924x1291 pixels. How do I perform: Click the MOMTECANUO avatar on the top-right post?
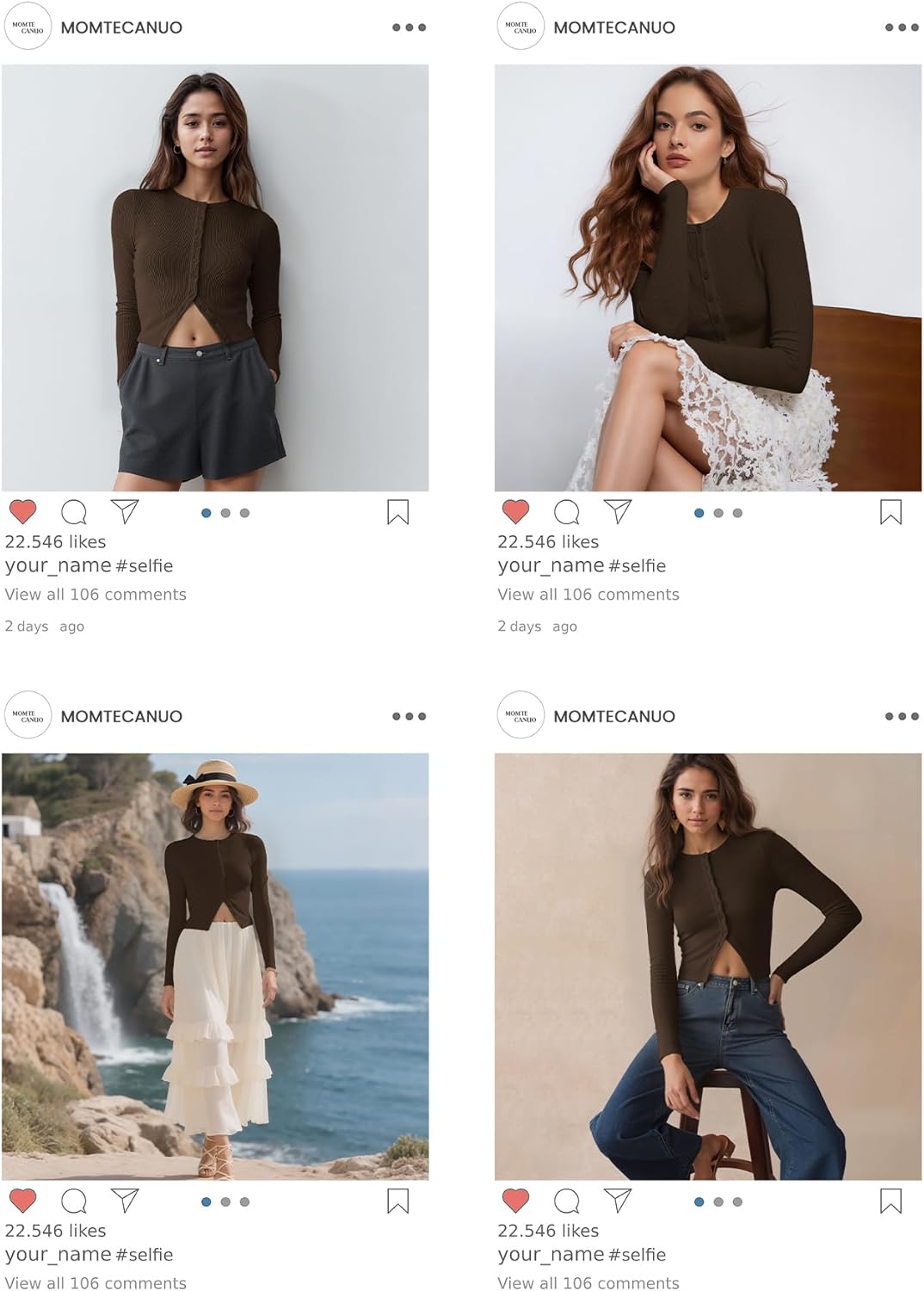pyautogui.click(x=520, y=27)
